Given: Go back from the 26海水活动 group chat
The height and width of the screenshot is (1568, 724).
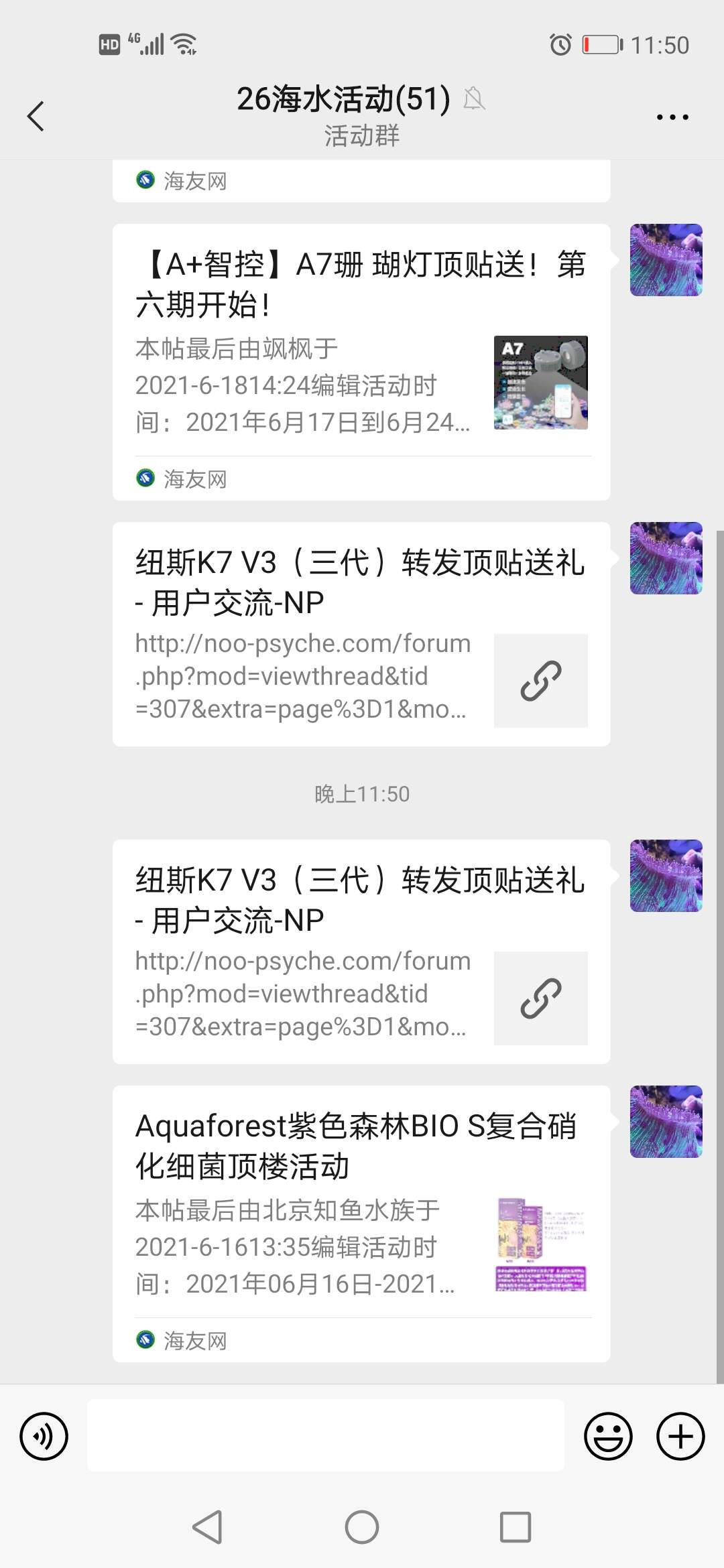Looking at the screenshot, I should coord(36,117).
